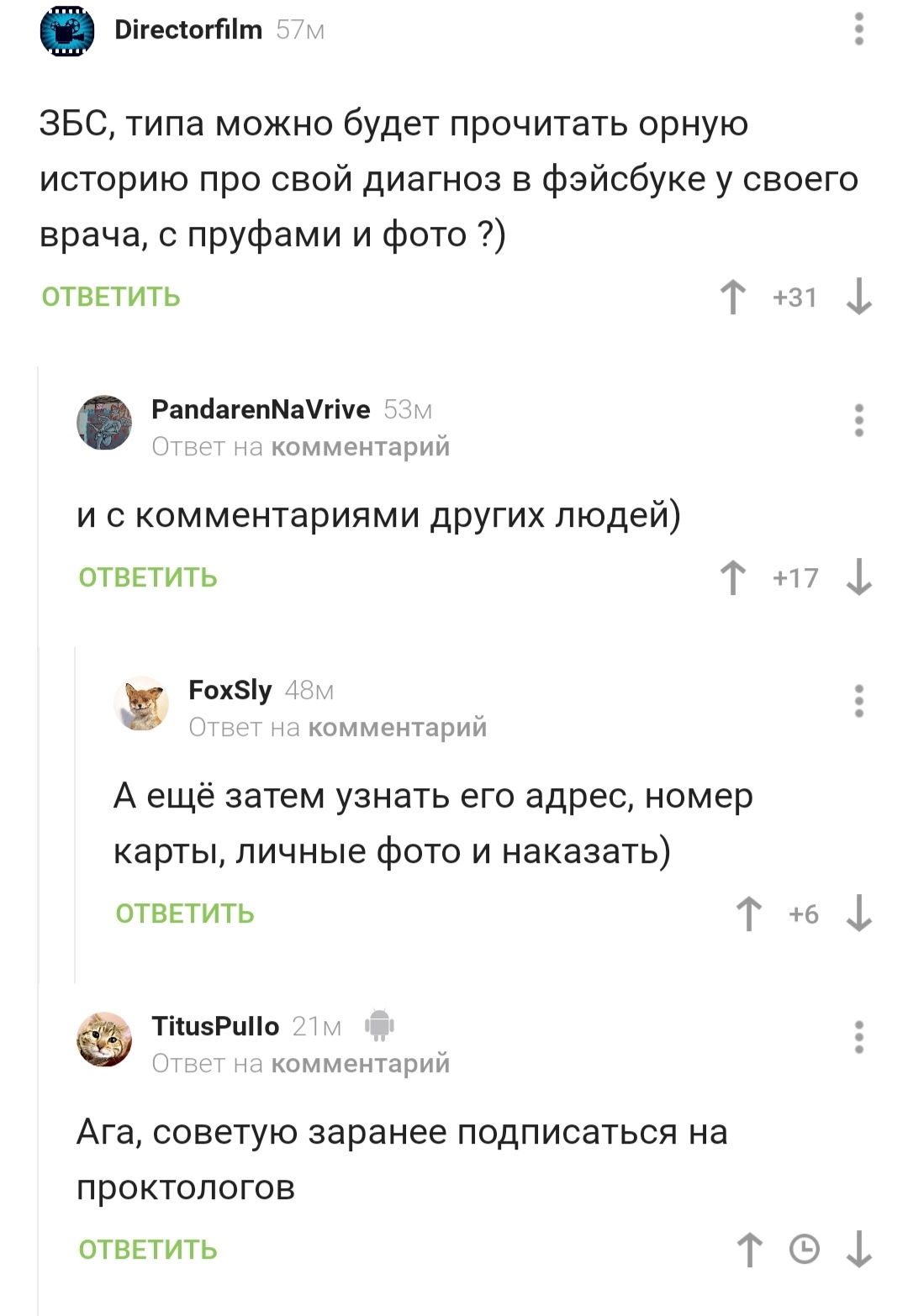Open PandarenNaVrive's profile

coord(261,409)
